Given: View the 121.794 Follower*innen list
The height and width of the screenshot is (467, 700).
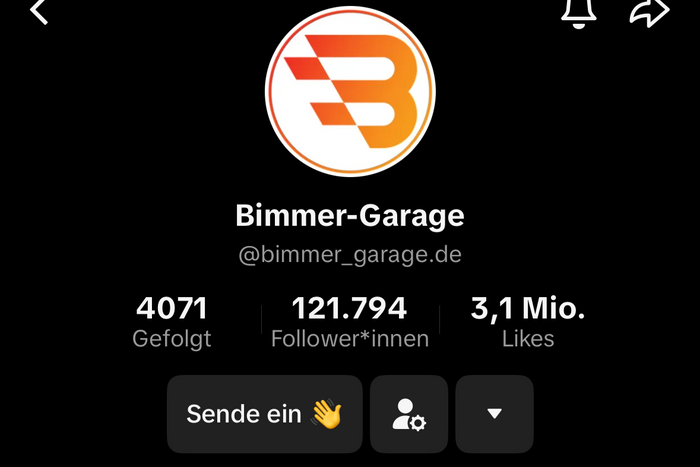Looking at the screenshot, I should [350, 322].
